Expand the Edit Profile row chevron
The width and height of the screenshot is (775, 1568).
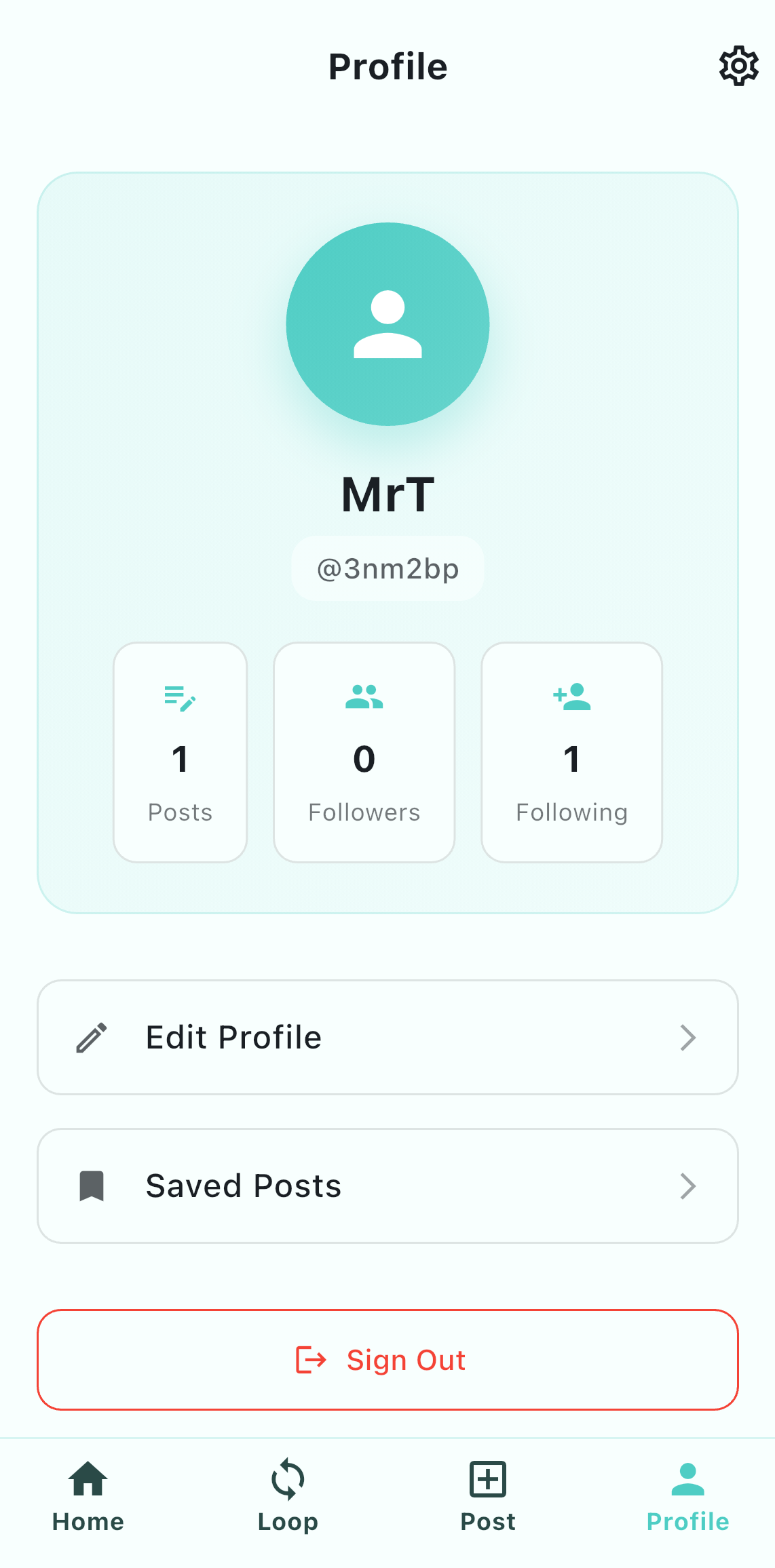[x=687, y=1038]
